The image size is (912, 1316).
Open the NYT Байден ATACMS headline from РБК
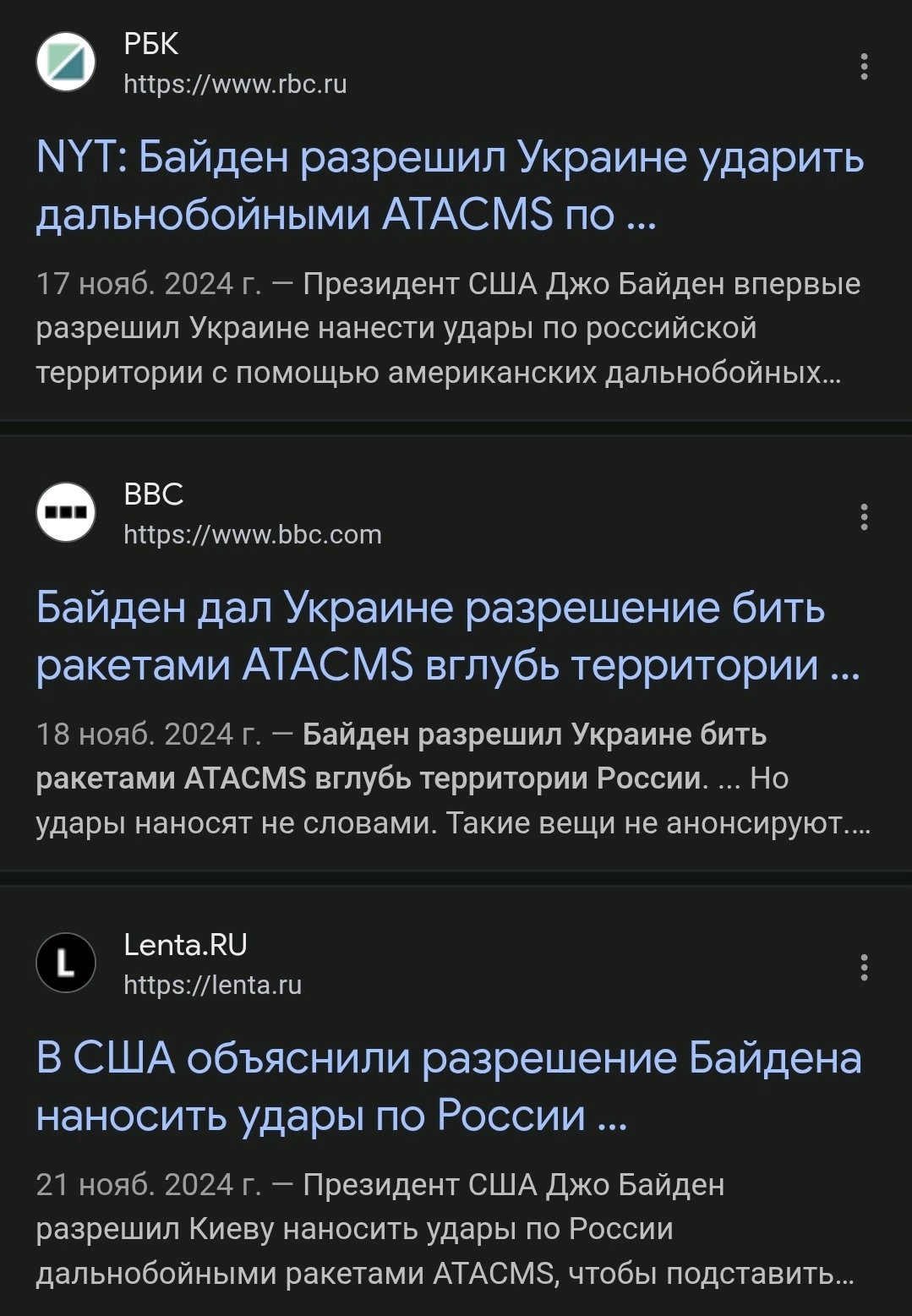(x=448, y=188)
